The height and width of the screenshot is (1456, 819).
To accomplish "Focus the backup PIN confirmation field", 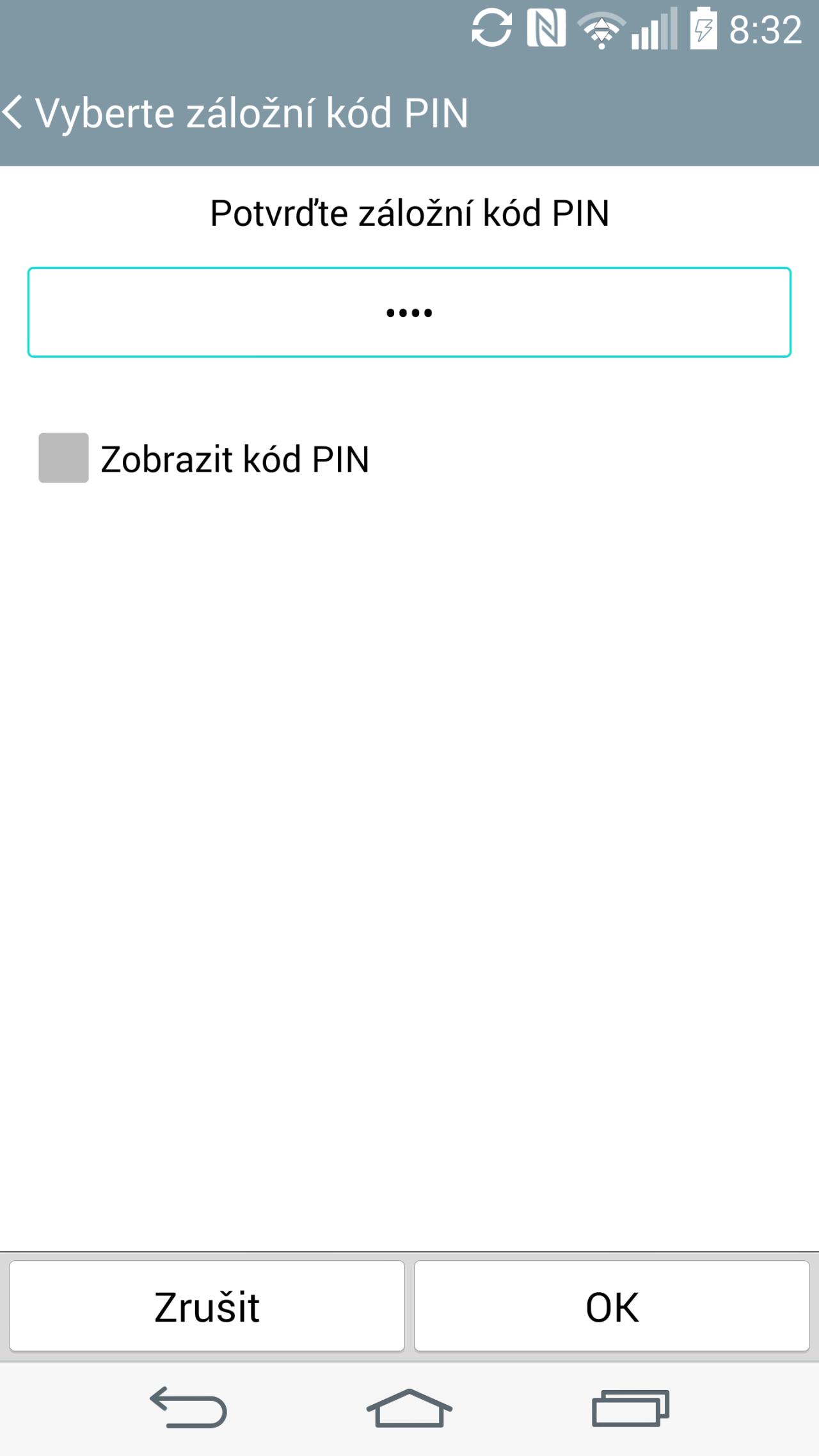I will [409, 312].
